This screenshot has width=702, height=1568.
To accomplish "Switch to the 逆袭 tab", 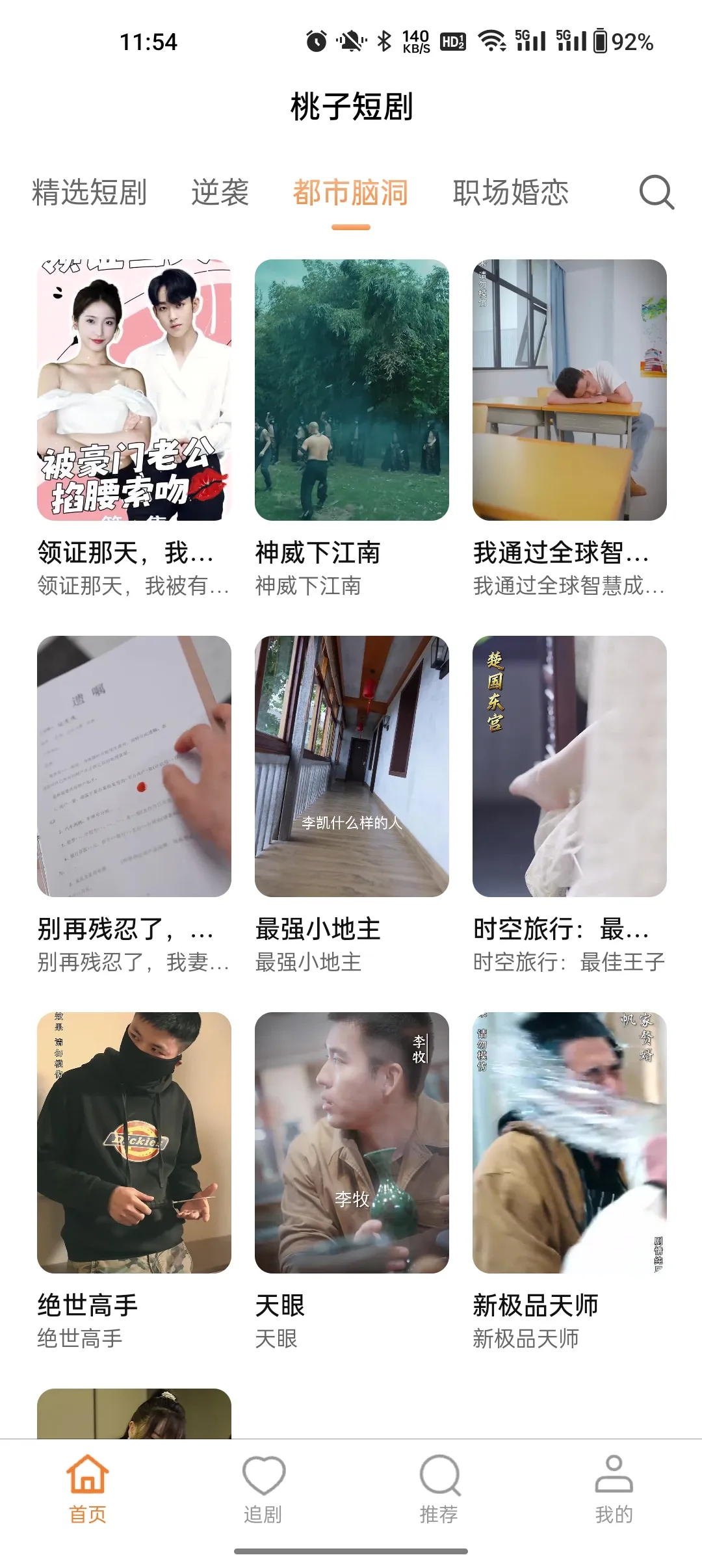I will pos(220,192).
